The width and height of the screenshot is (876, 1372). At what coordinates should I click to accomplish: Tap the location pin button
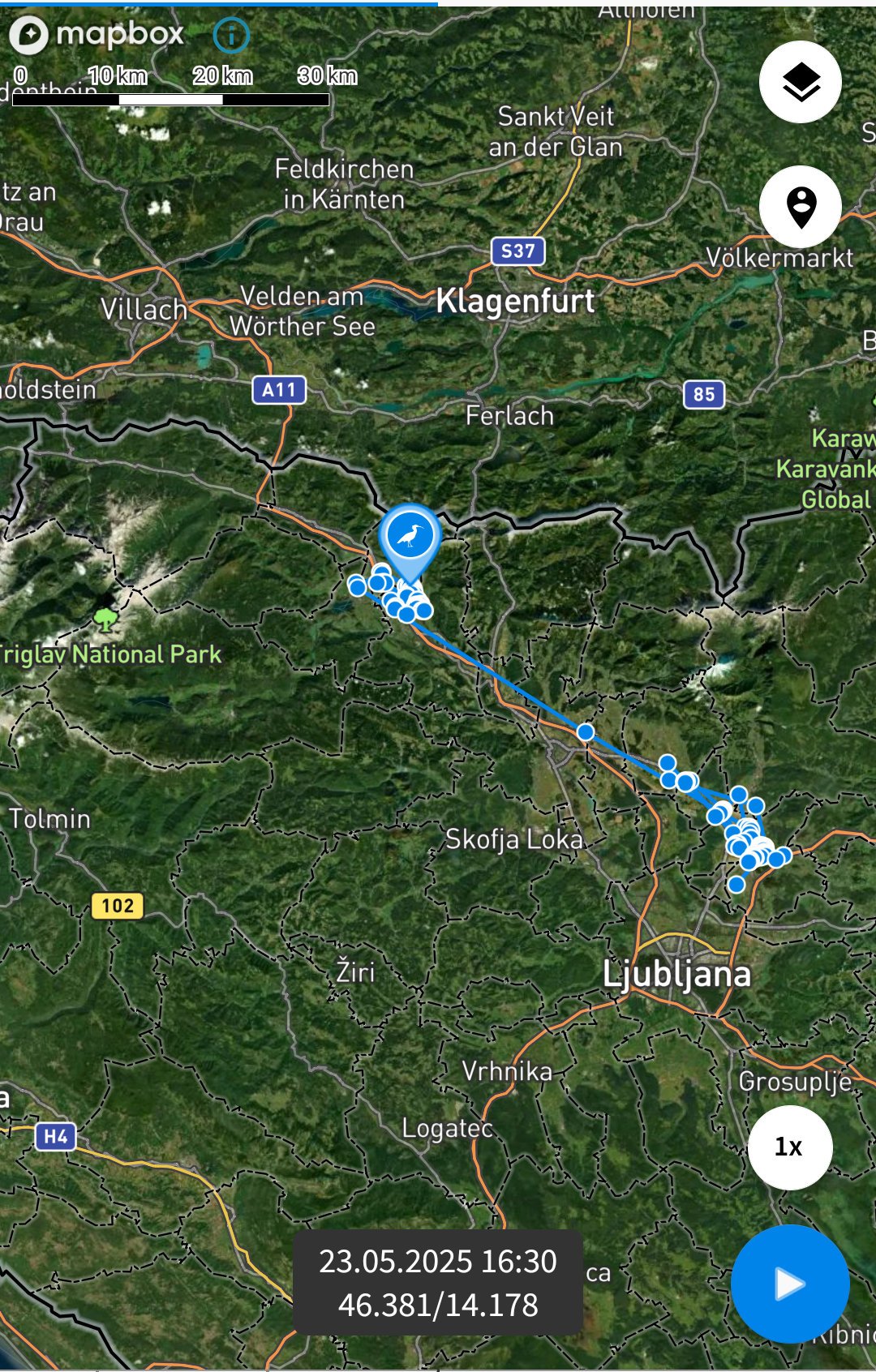[x=801, y=207]
